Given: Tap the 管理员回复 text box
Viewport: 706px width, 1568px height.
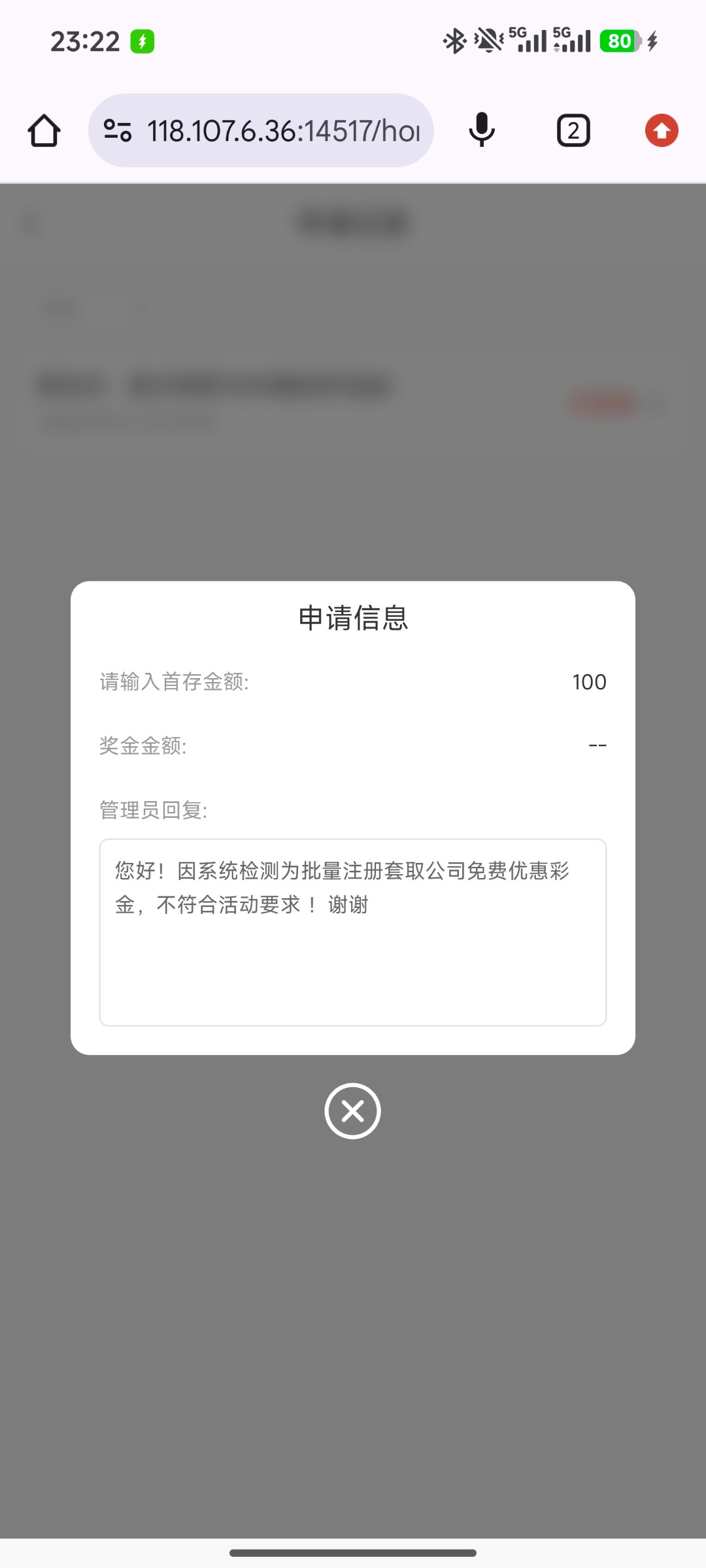Looking at the screenshot, I should [352, 932].
